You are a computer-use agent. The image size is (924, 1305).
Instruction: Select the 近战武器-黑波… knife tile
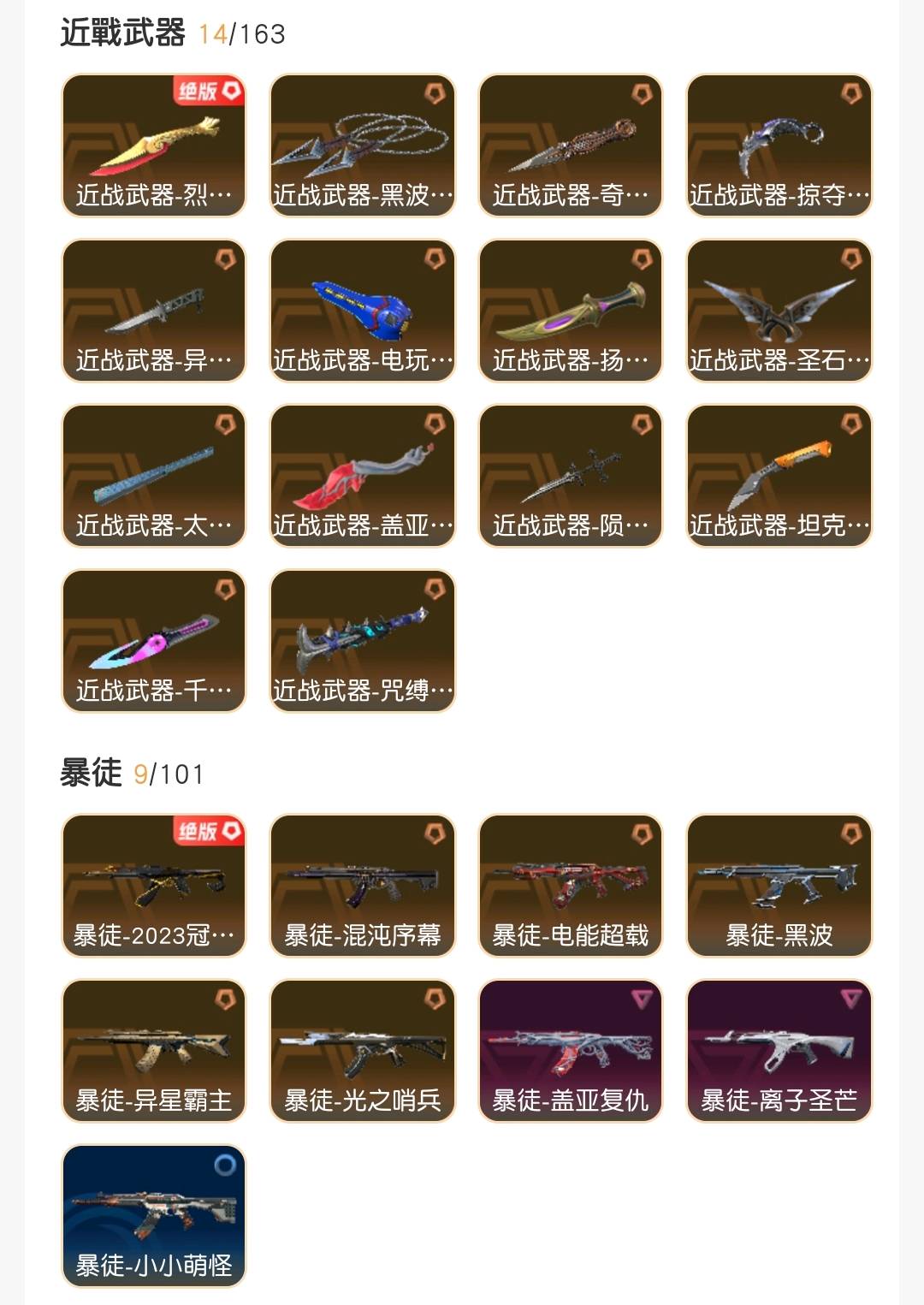(363, 145)
